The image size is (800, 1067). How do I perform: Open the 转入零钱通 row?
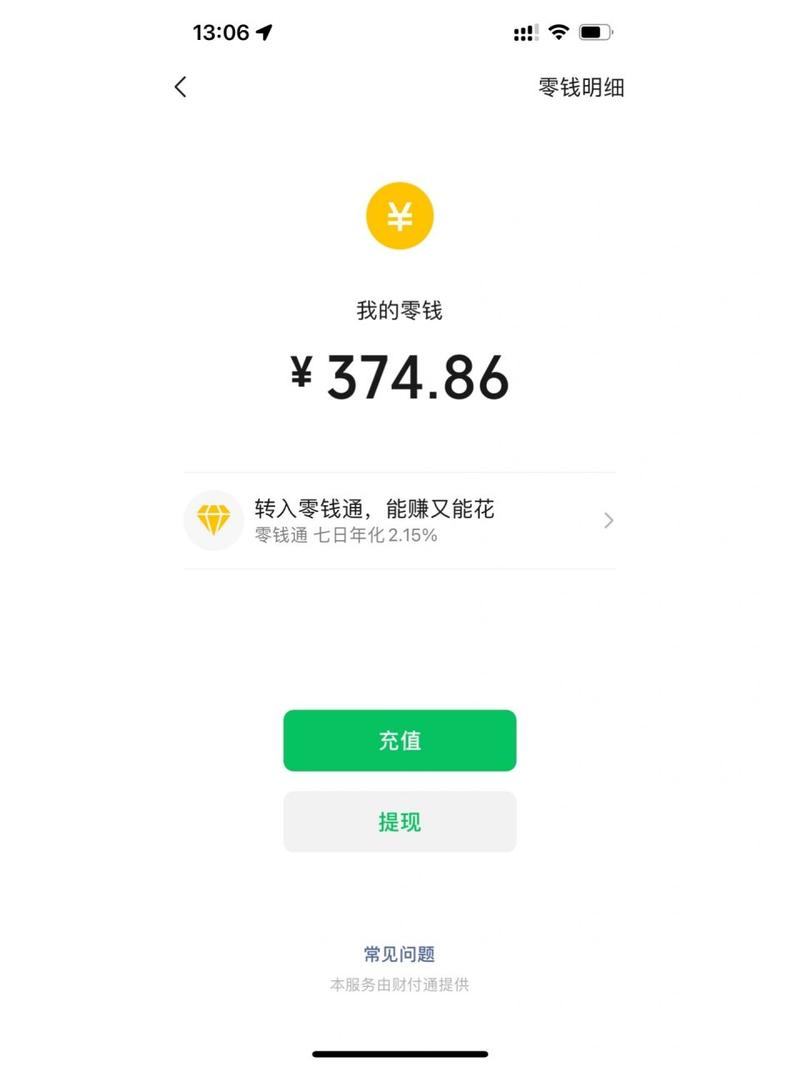(400, 520)
